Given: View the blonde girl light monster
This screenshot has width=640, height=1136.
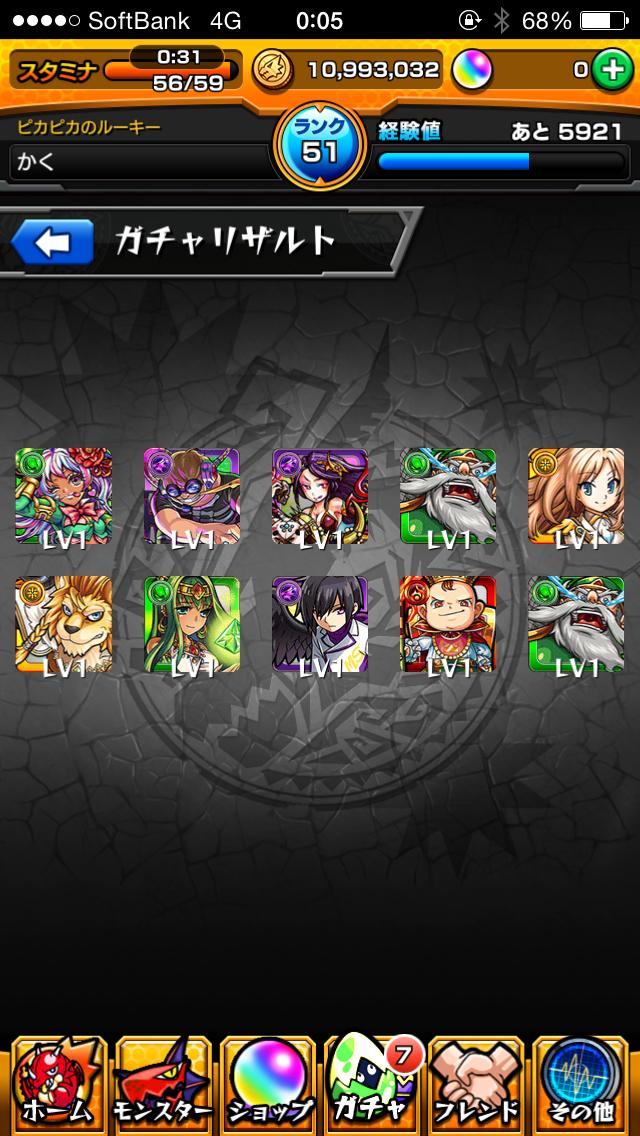Looking at the screenshot, I should (x=576, y=496).
